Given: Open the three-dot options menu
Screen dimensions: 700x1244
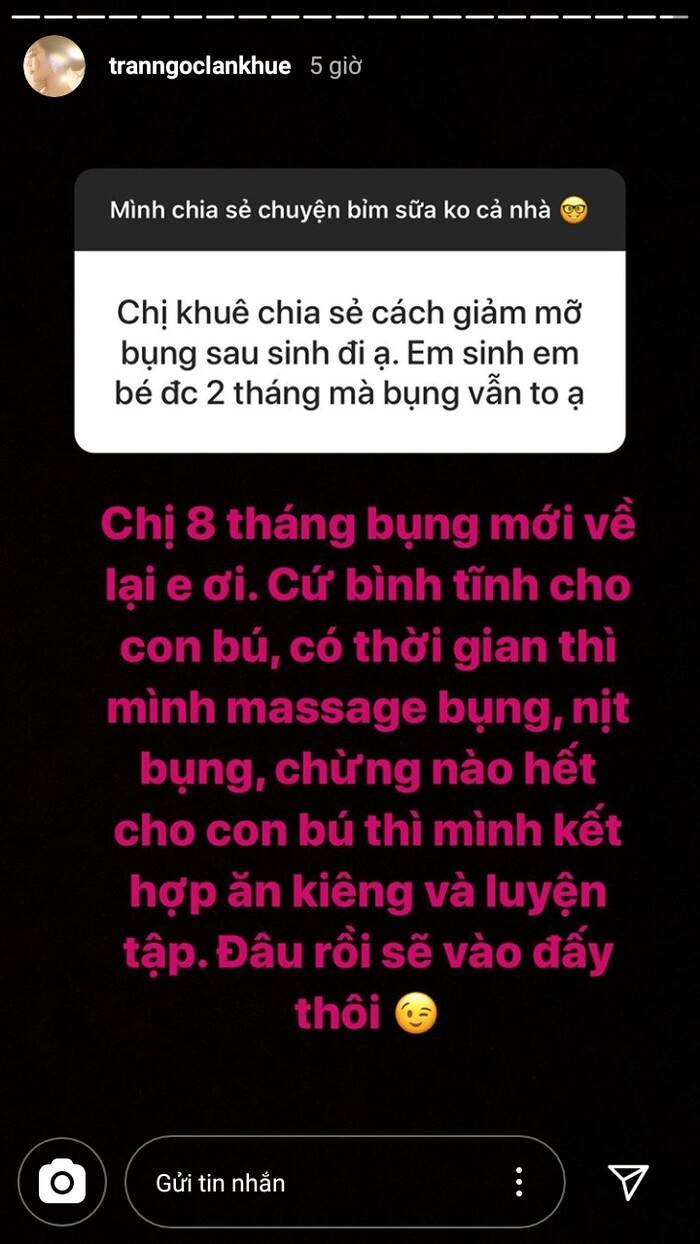Looking at the screenshot, I should 518,1182.
